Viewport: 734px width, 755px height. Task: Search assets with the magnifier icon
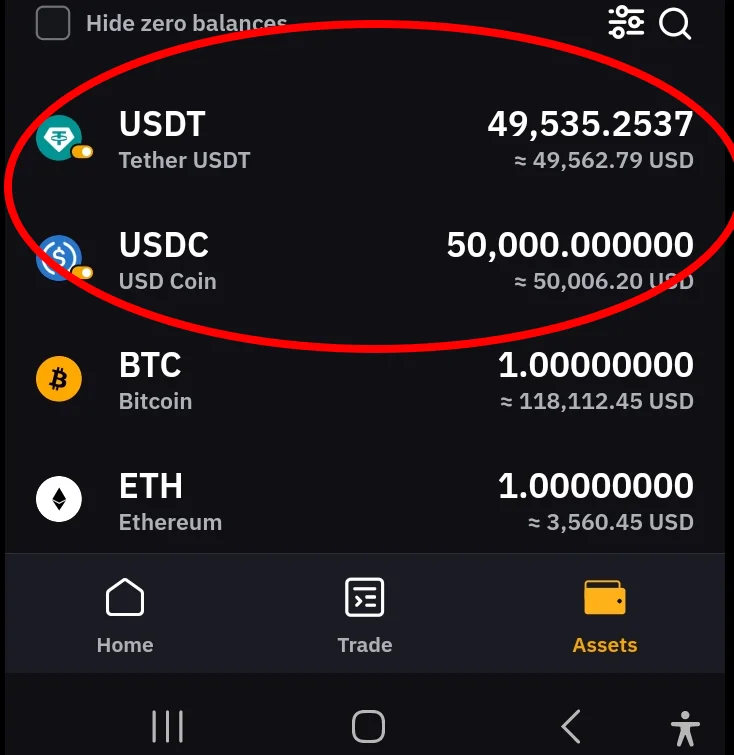(x=676, y=23)
